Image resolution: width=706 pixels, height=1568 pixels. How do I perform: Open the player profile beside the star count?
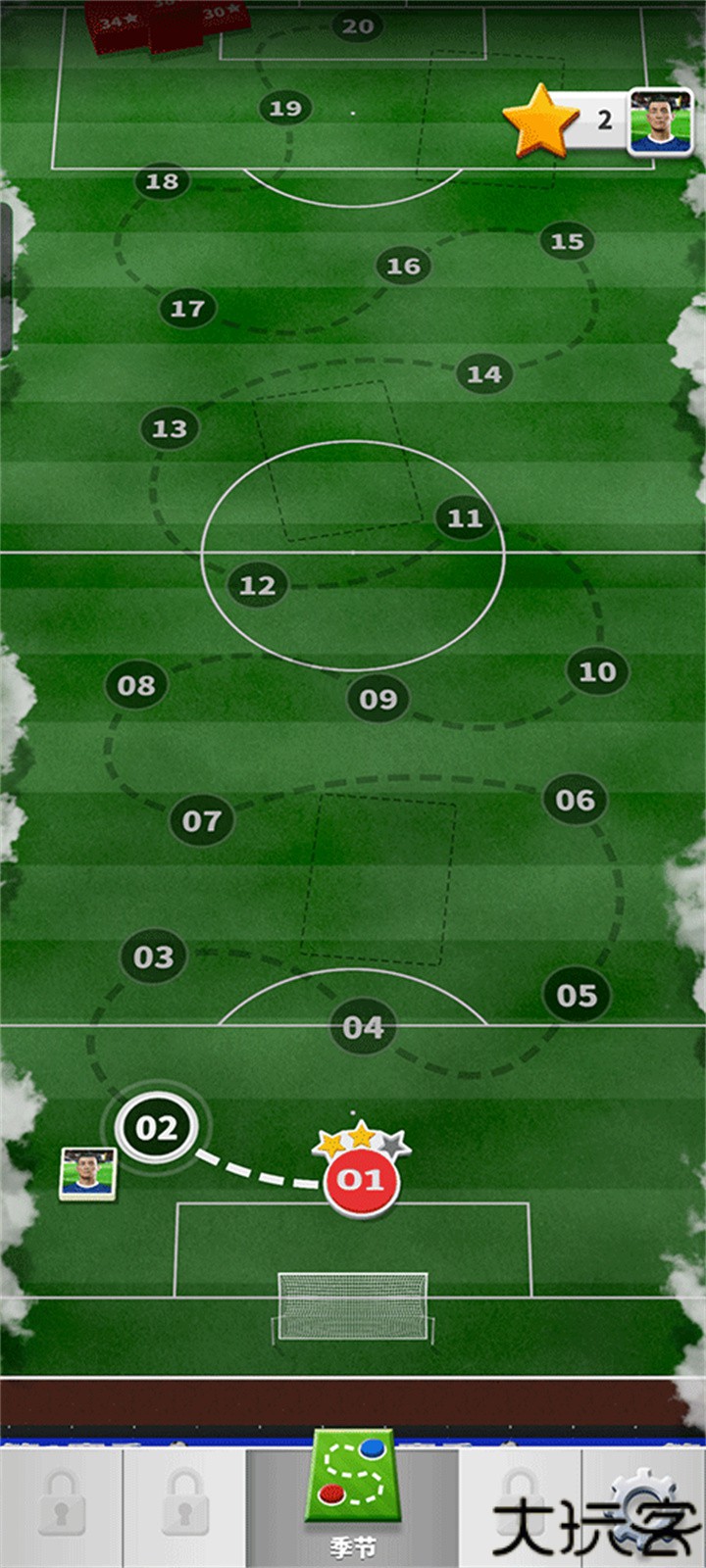(x=660, y=122)
